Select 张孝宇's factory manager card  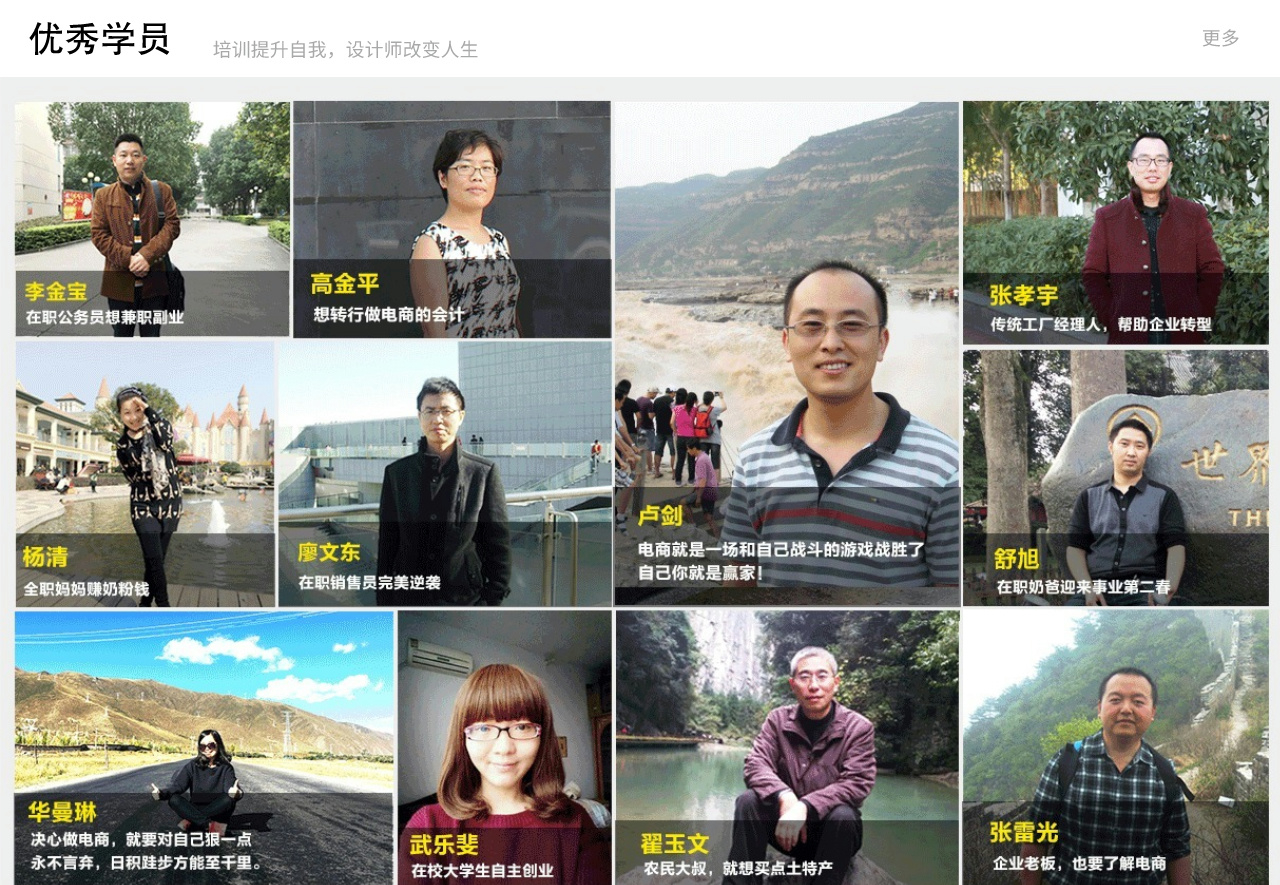[x=1115, y=223]
